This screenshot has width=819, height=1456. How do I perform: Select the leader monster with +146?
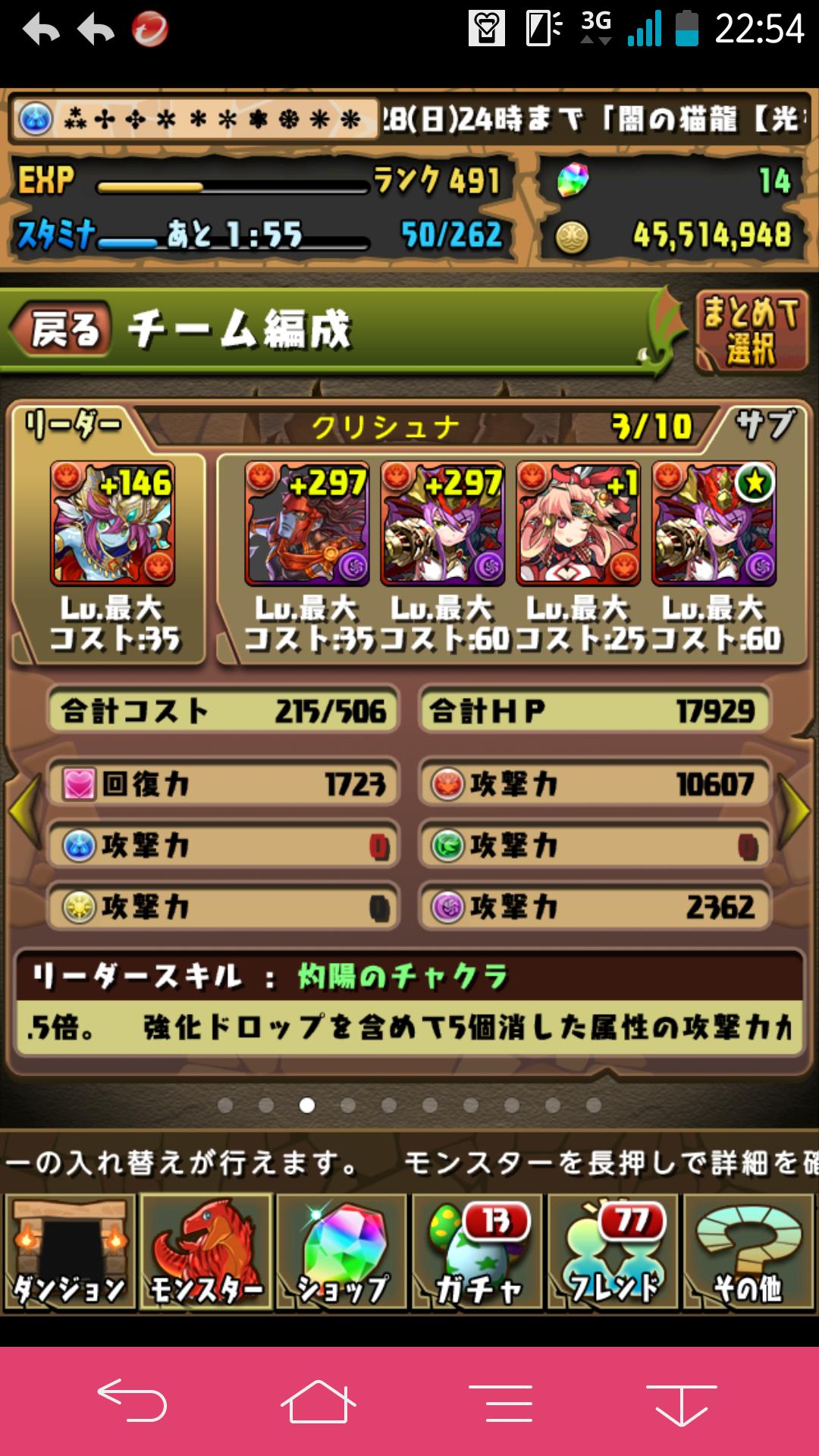click(113, 523)
